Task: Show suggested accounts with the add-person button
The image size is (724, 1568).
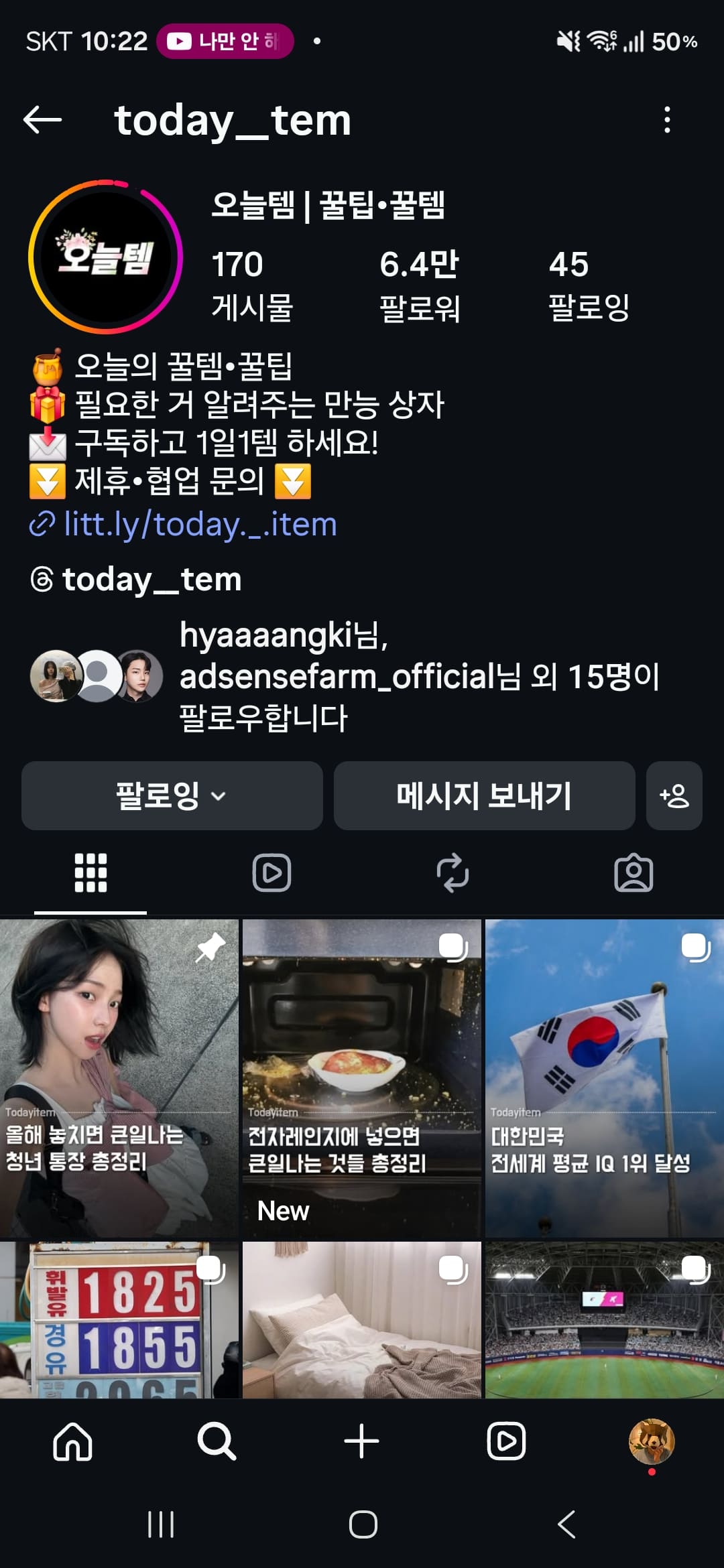Action: [674, 795]
